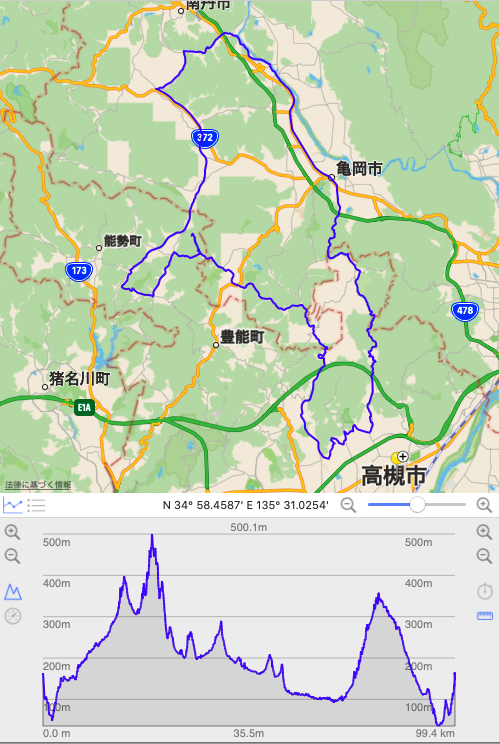Switch to the waypoint list view

(x=37, y=505)
